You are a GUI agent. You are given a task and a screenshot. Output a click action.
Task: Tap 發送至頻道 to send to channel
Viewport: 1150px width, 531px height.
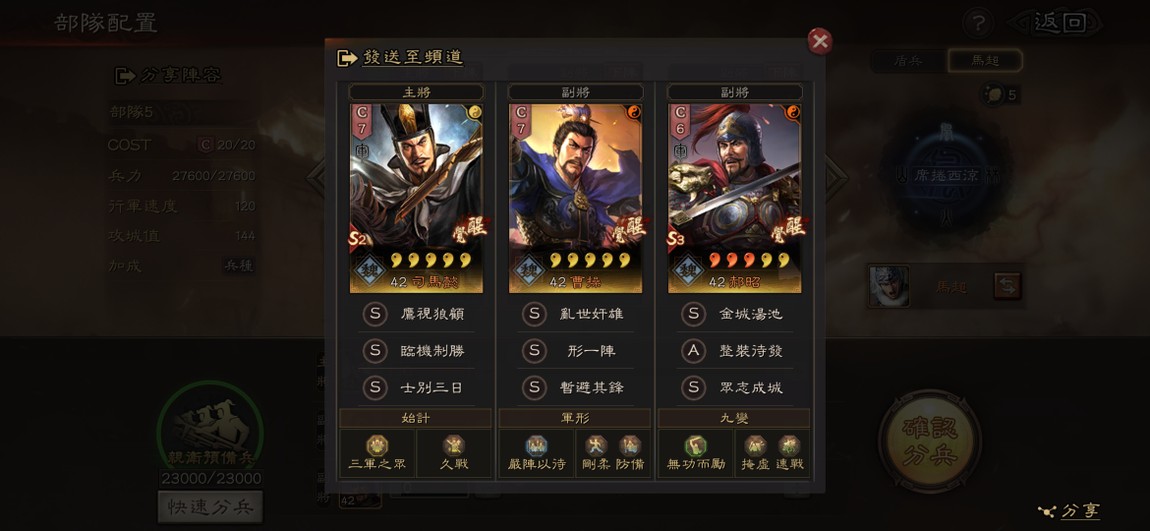400,58
